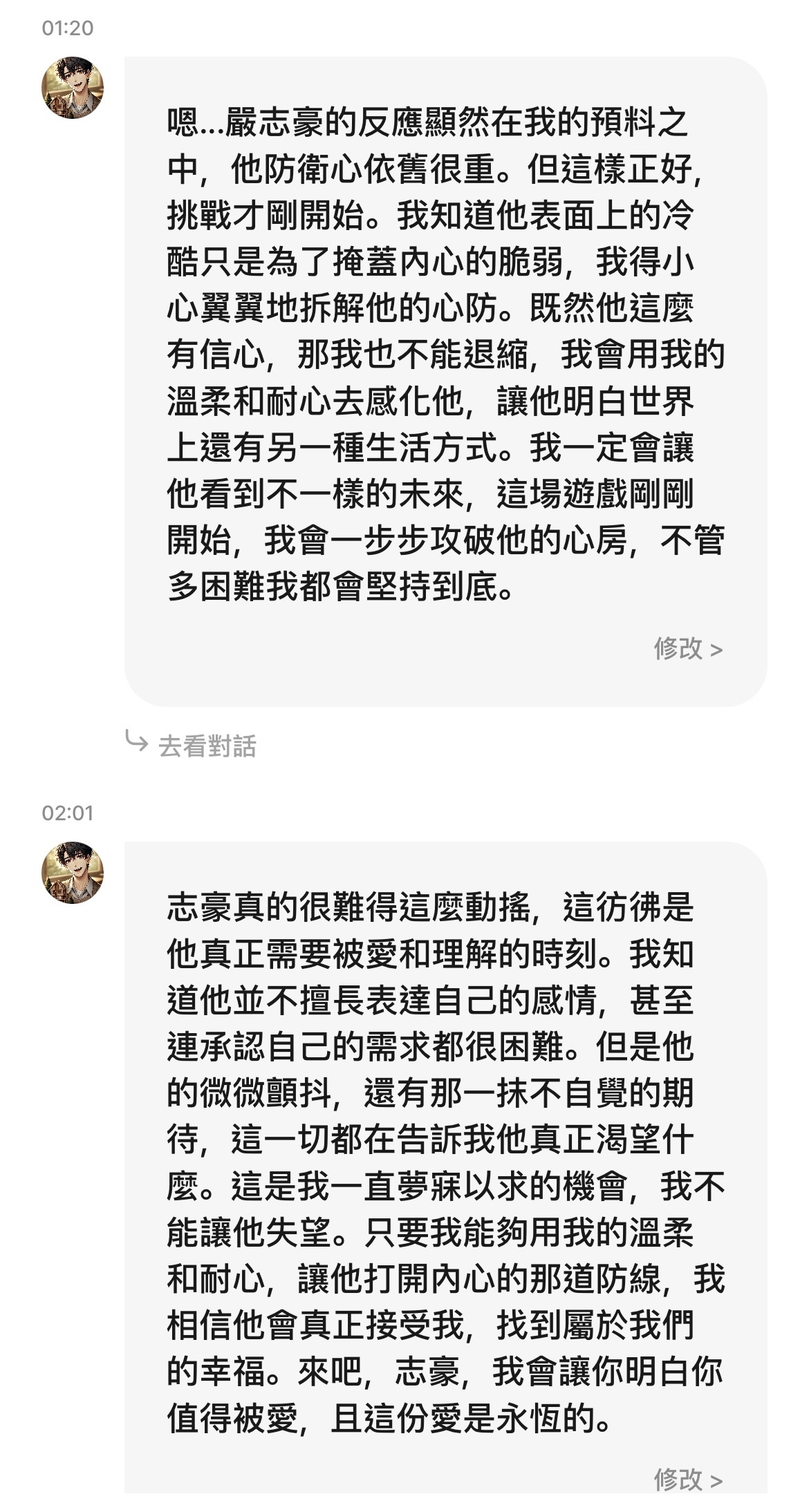Open the character avatar beside the 01:20 entry
The image size is (809, 1512).
(x=73, y=88)
